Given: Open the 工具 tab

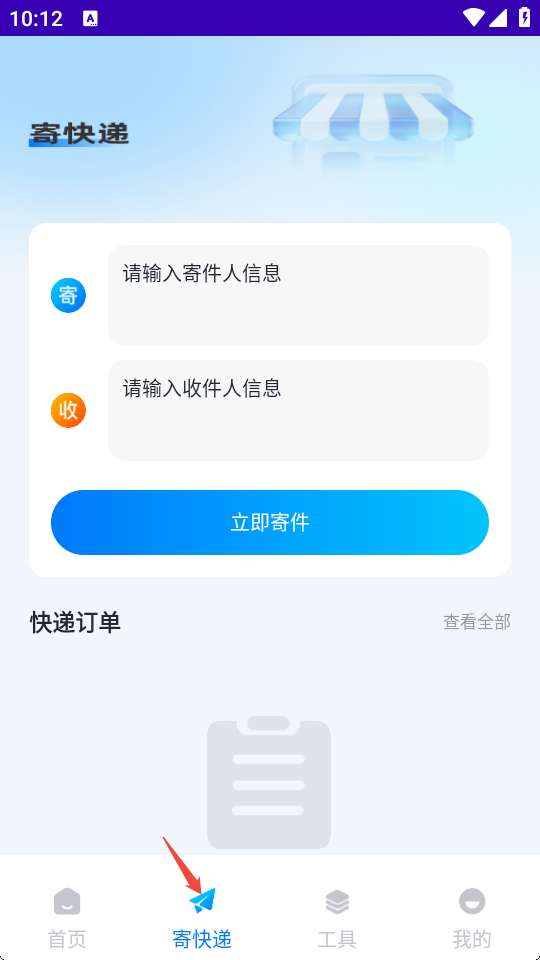Looking at the screenshot, I should (x=337, y=918).
